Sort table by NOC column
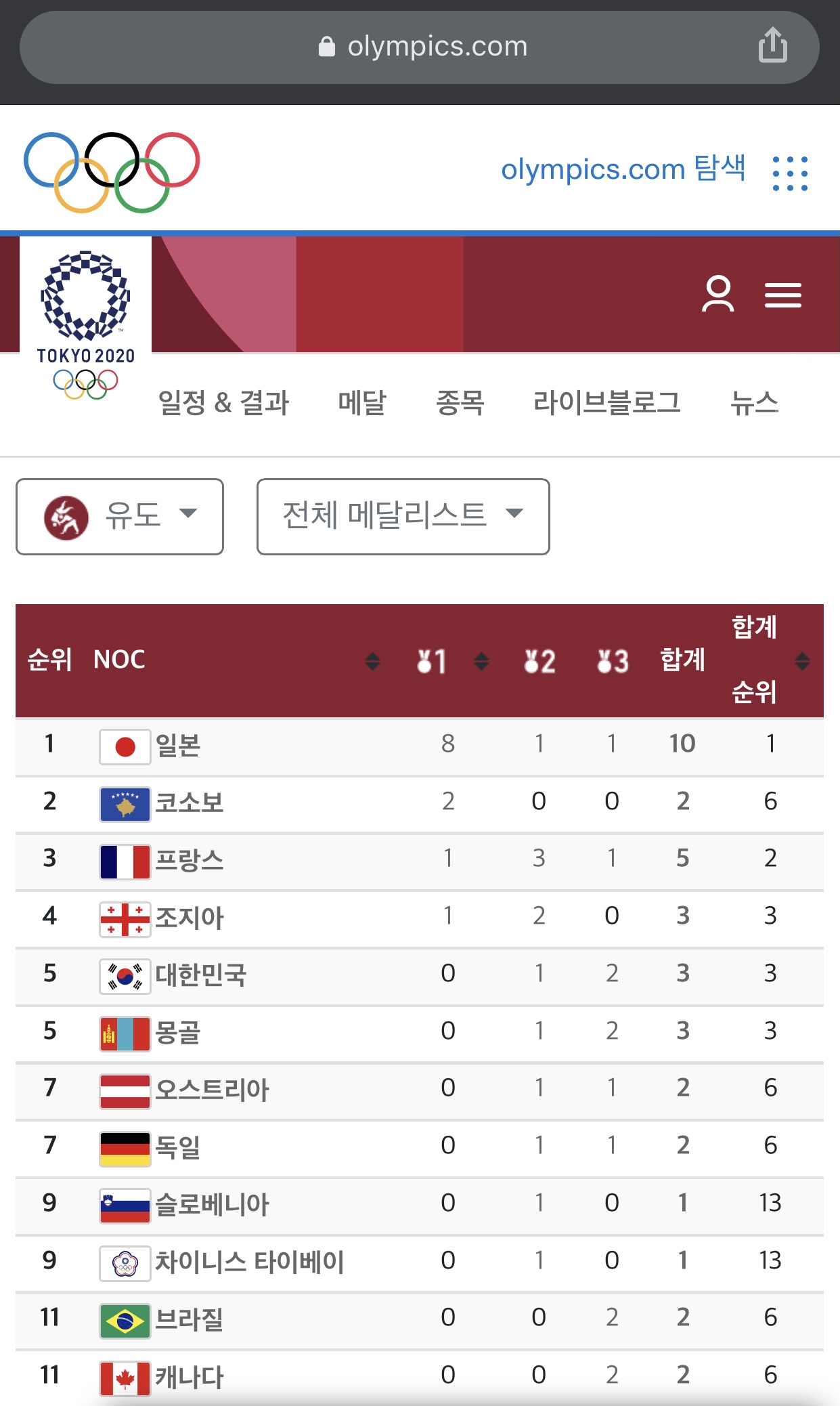This screenshot has height=1406, width=840. click(x=372, y=661)
